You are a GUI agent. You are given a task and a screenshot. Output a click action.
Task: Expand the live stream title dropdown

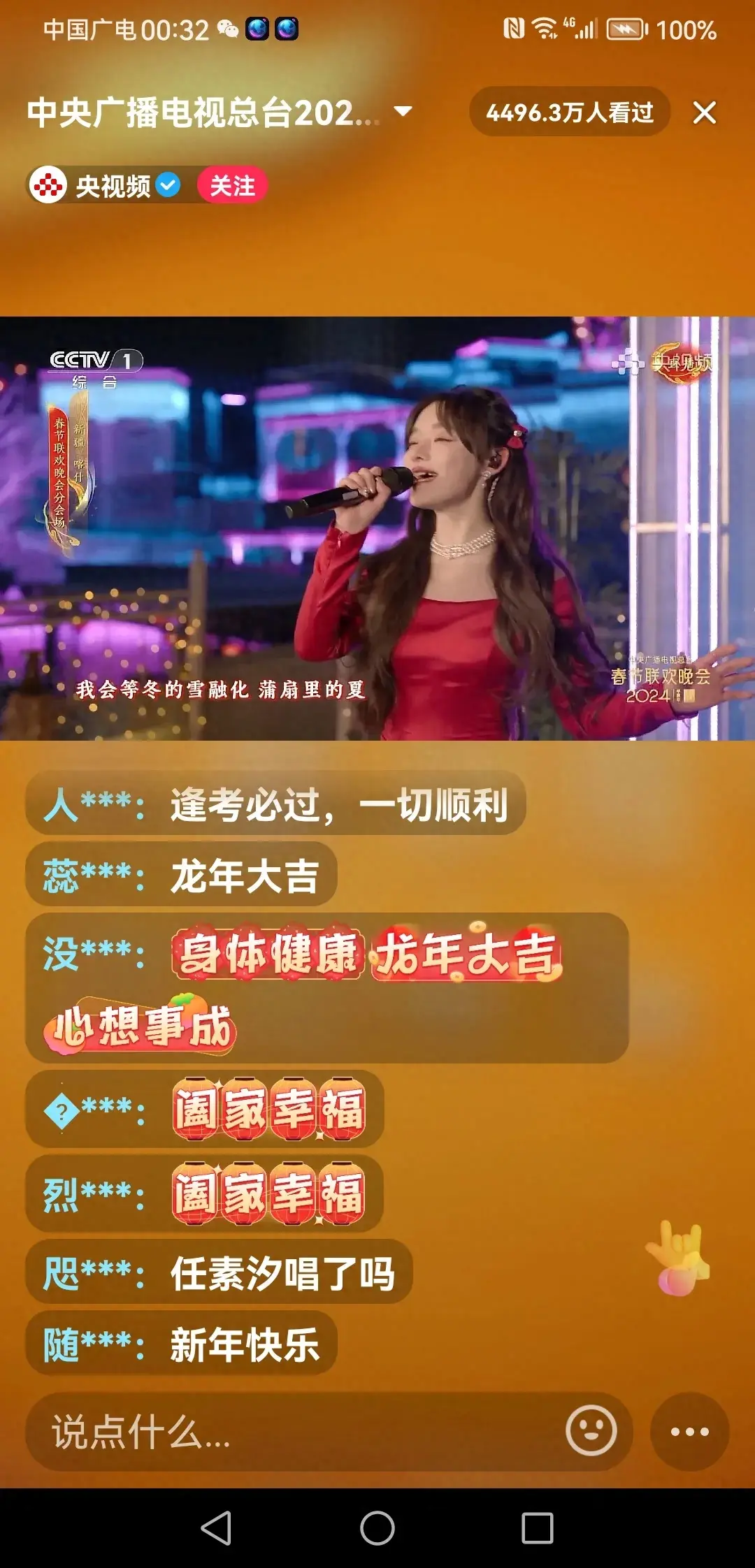403,112
